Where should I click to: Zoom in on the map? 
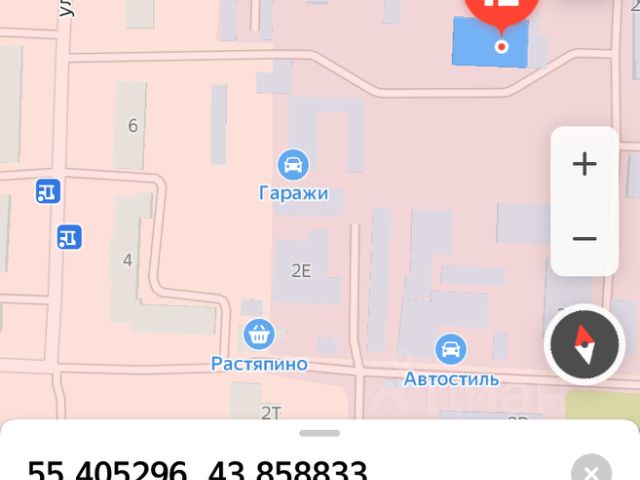click(584, 164)
